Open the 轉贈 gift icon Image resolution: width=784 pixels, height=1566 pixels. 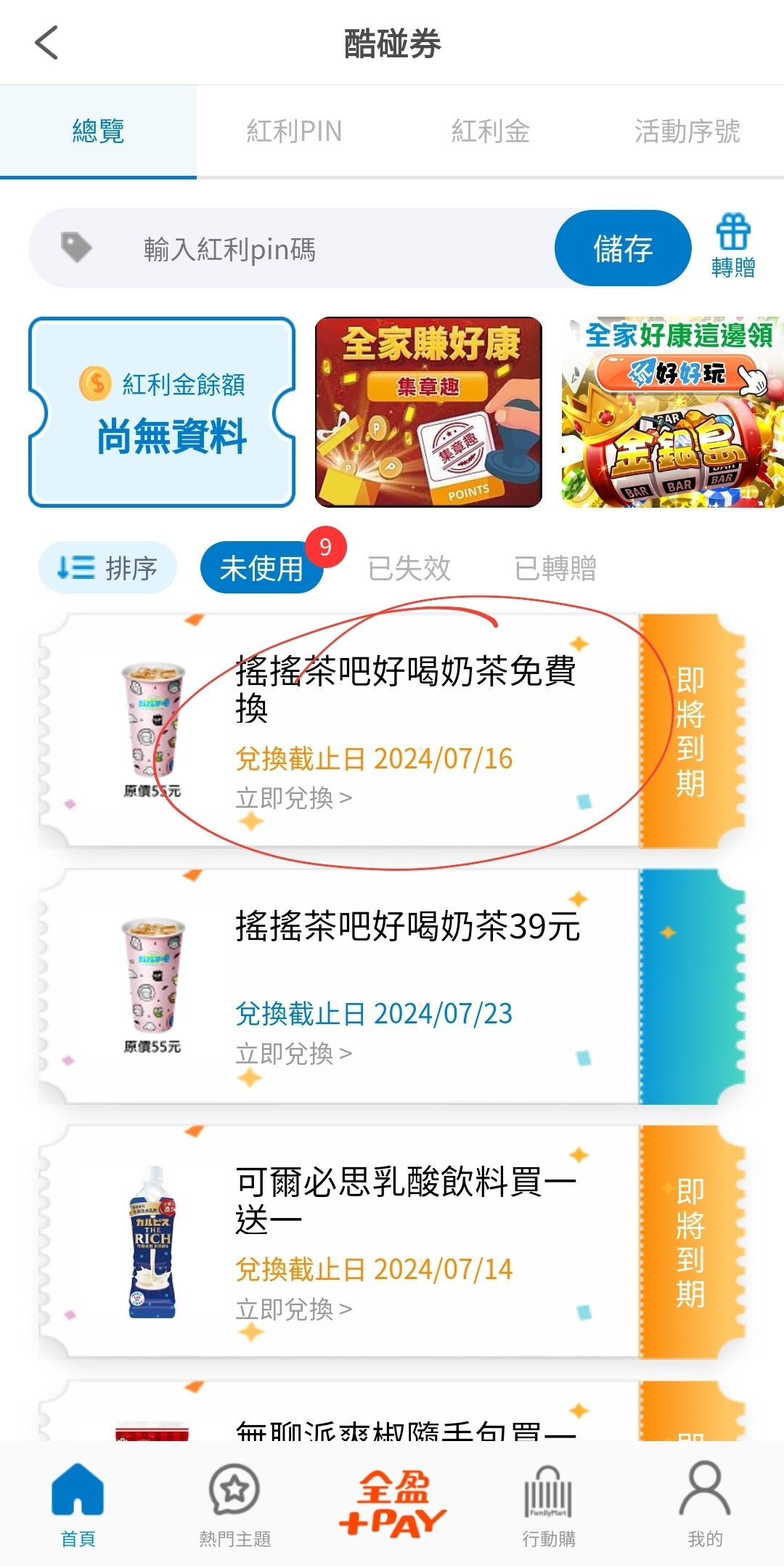click(x=733, y=247)
